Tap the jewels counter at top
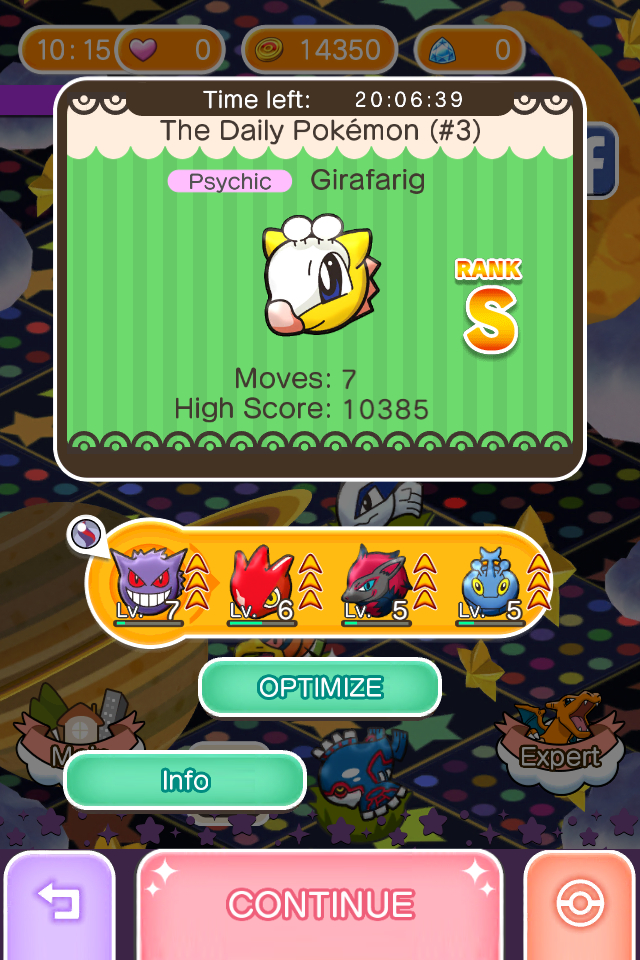640x960 pixels. (470, 50)
